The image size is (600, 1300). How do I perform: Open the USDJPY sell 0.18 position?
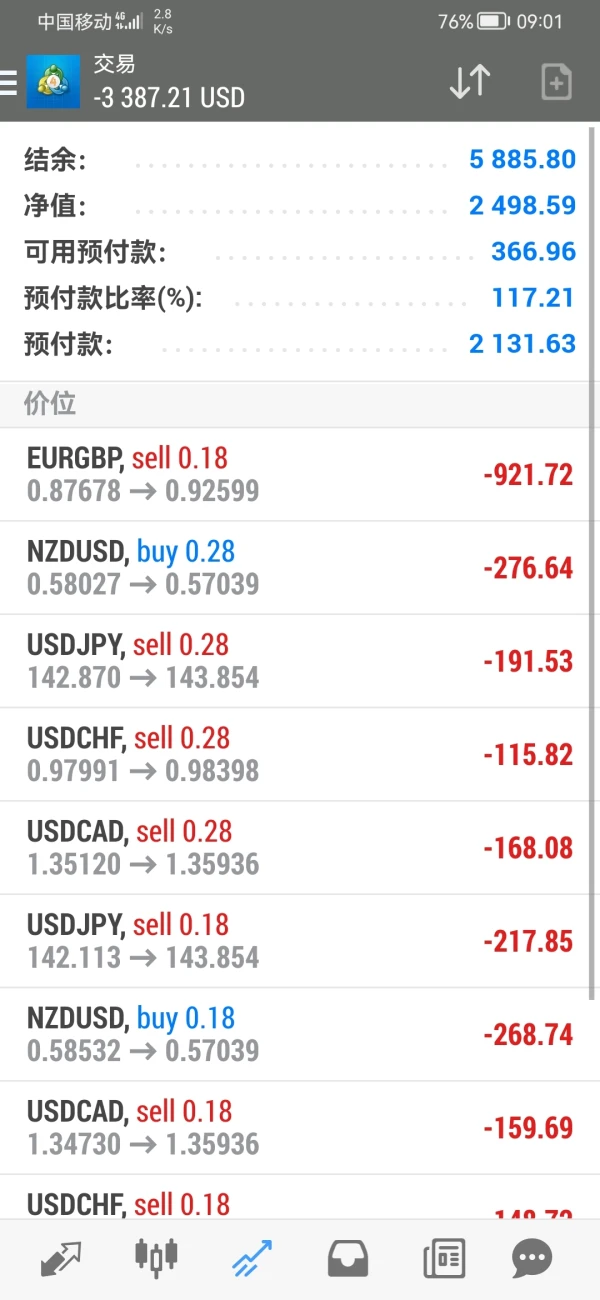coord(300,941)
